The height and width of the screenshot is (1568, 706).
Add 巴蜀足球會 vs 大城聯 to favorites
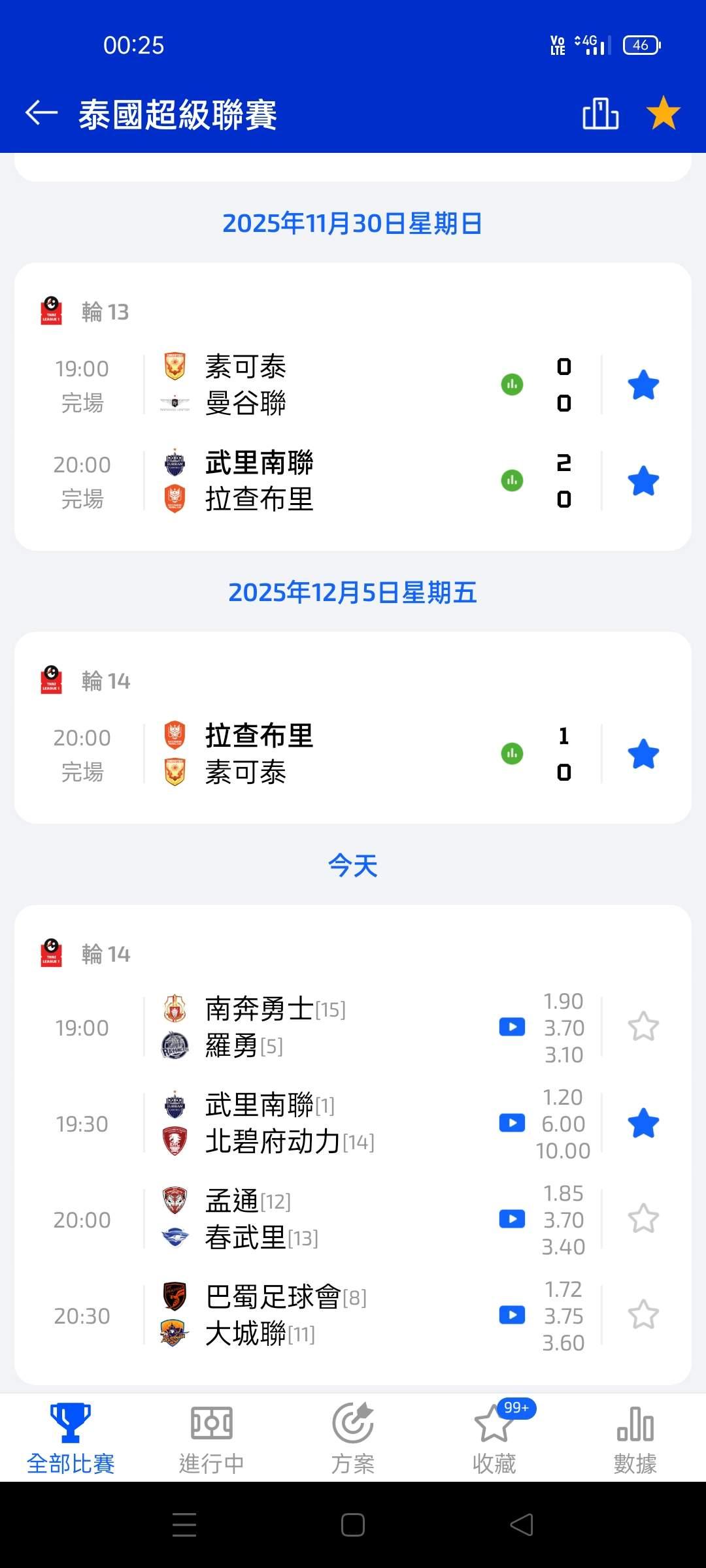(x=643, y=1315)
